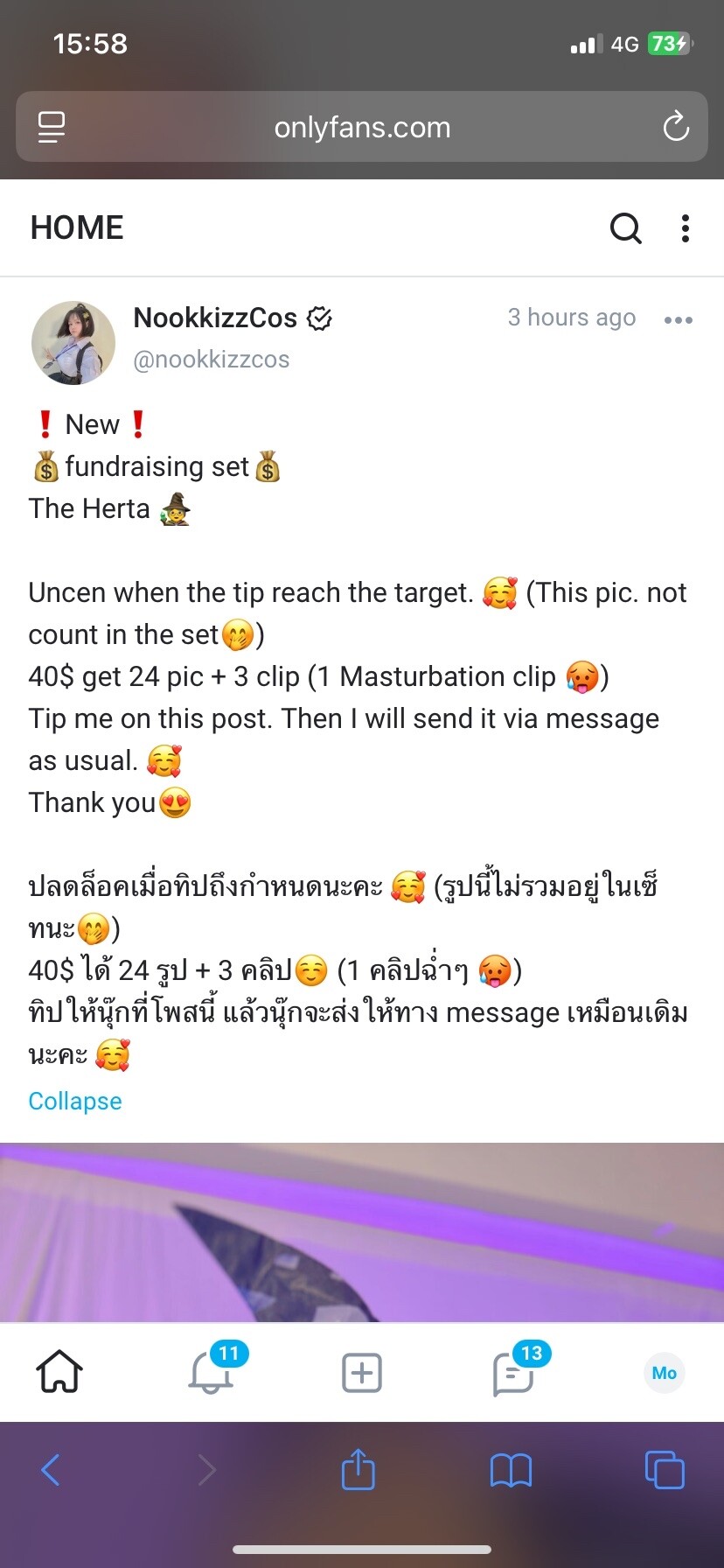Open the header overflow menu
The height and width of the screenshot is (1568, 724).
point(686,228)
